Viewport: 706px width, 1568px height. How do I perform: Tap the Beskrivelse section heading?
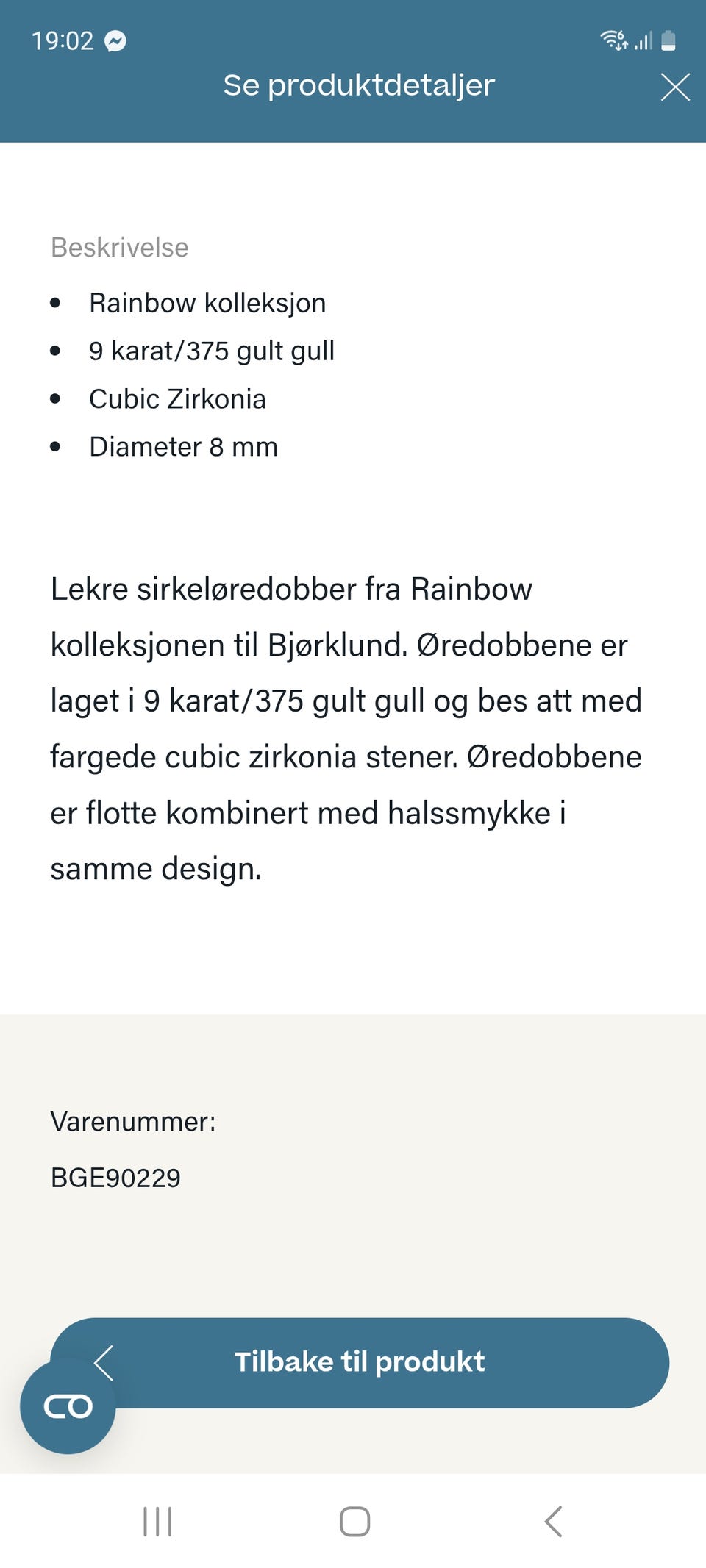(118, 248)
